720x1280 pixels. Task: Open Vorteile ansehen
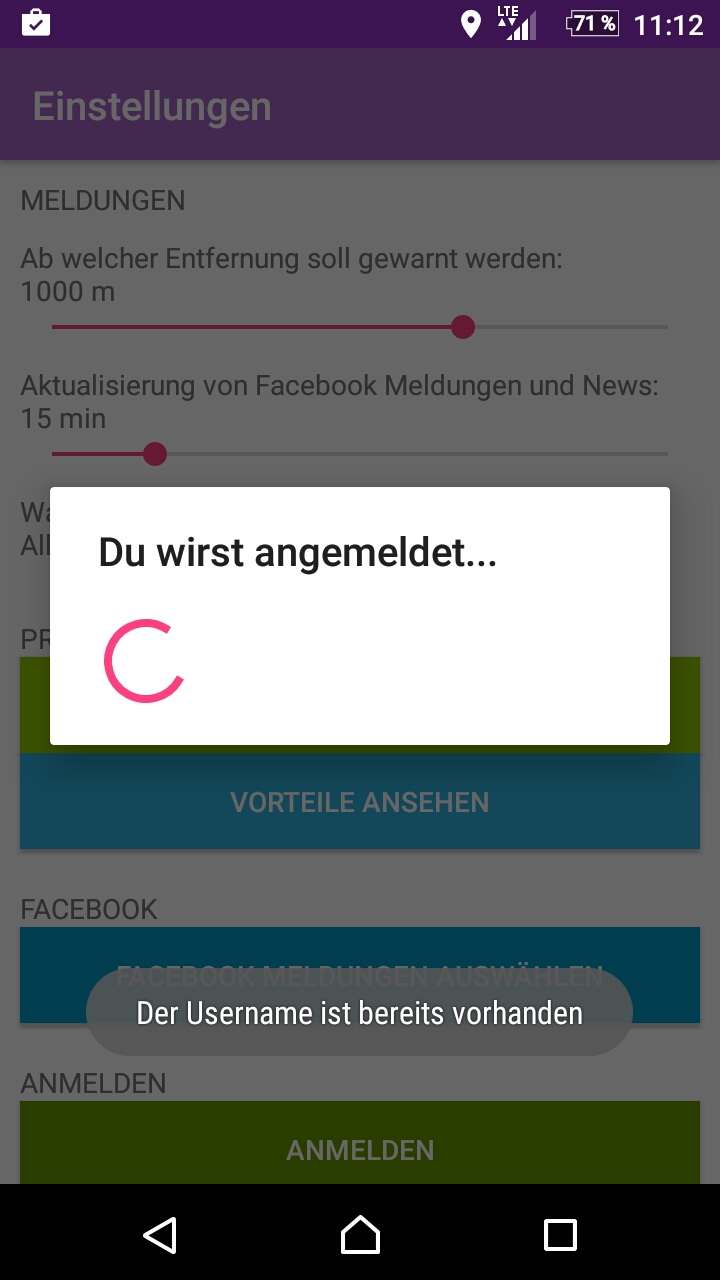click(x=360, y=802)
